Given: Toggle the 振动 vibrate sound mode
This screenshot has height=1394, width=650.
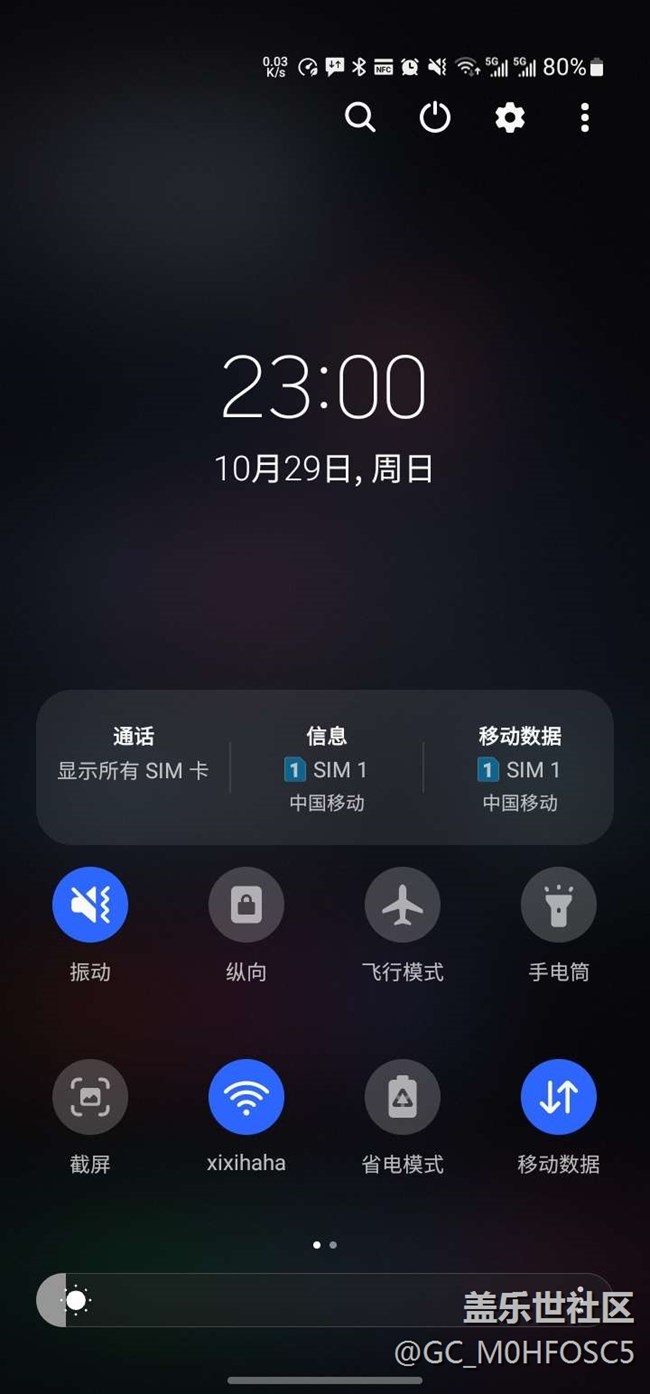Looking at the screenshot, I should [90, 905].
